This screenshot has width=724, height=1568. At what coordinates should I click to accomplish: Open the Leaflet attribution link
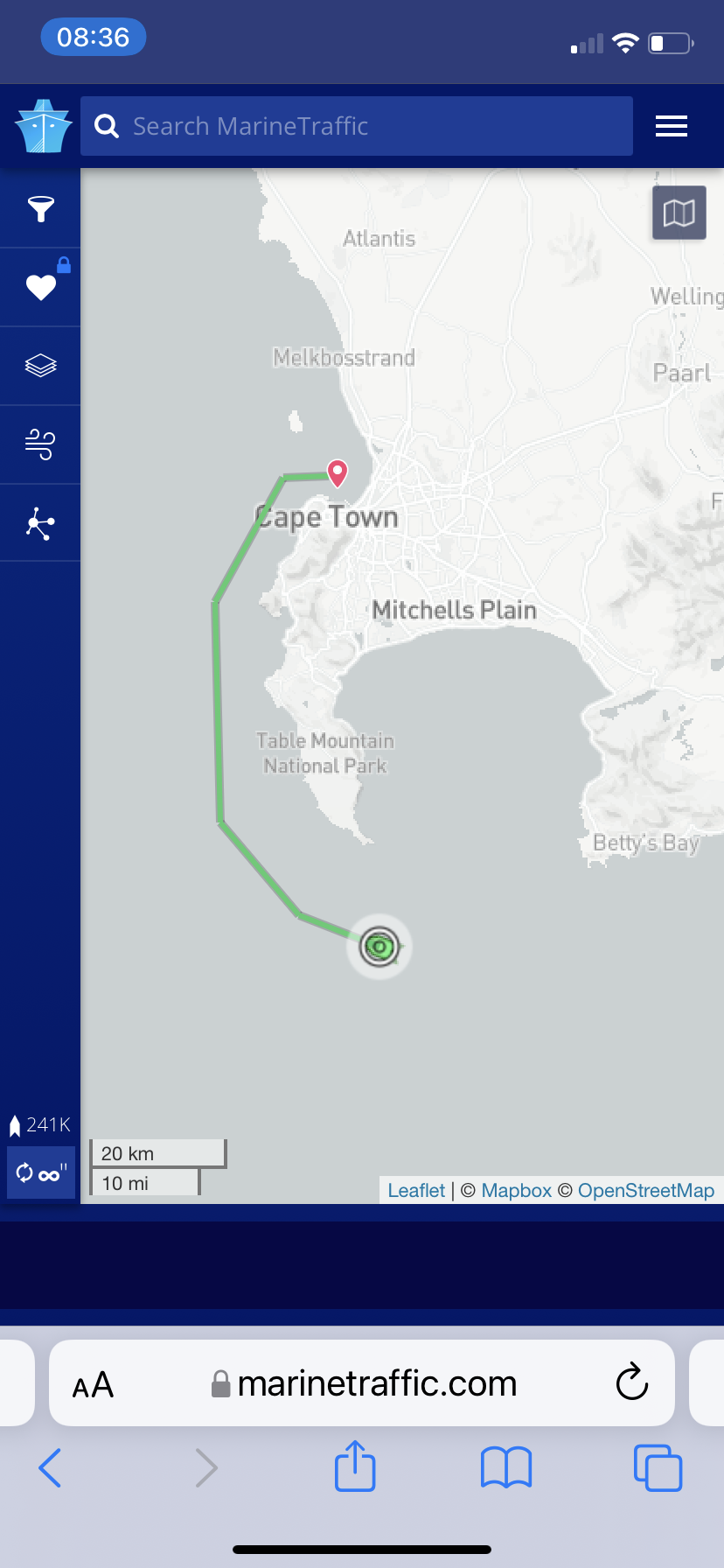coord(416,1191)
